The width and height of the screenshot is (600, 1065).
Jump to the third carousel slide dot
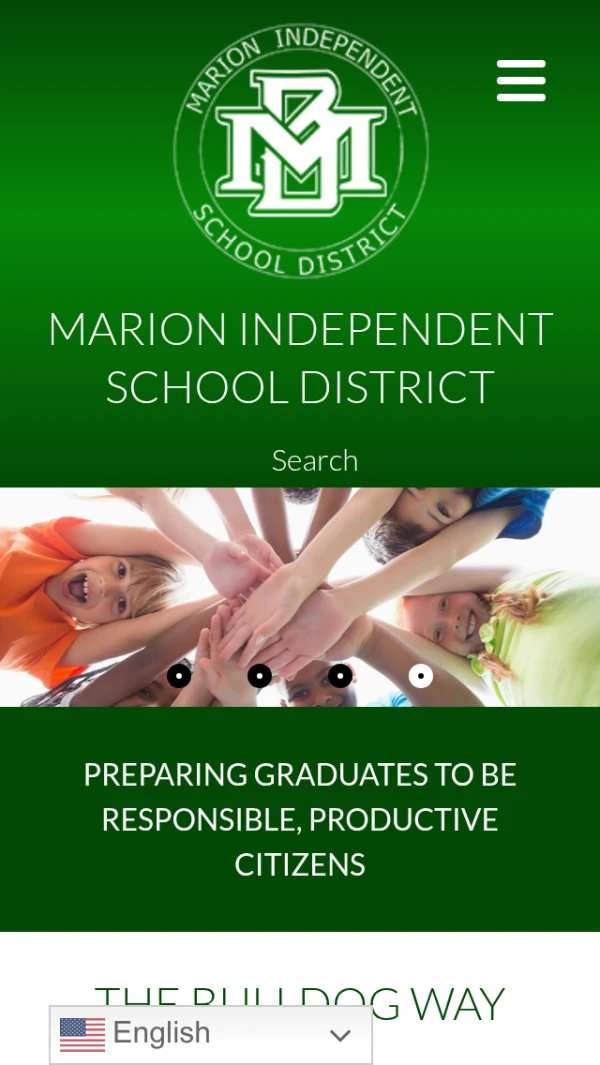[340, 676]
